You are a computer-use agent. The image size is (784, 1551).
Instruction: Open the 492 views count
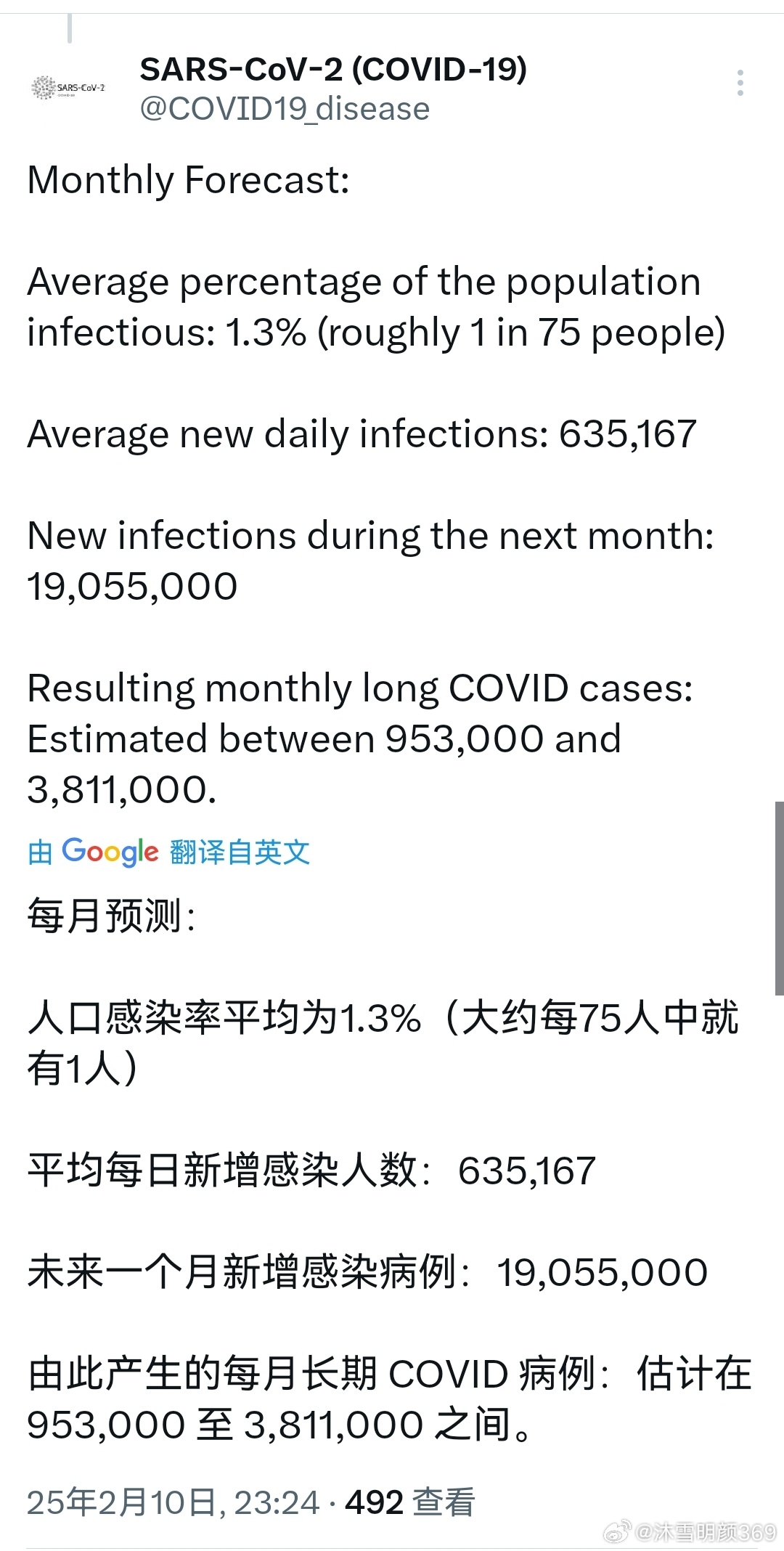click(410, 1502)
